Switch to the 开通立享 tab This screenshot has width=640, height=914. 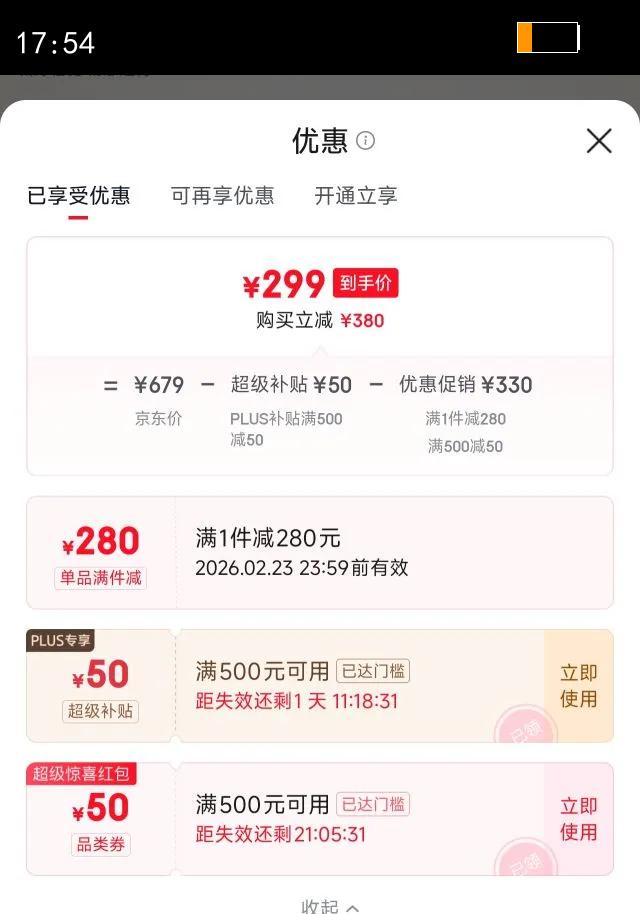click(x=356, y=196)
